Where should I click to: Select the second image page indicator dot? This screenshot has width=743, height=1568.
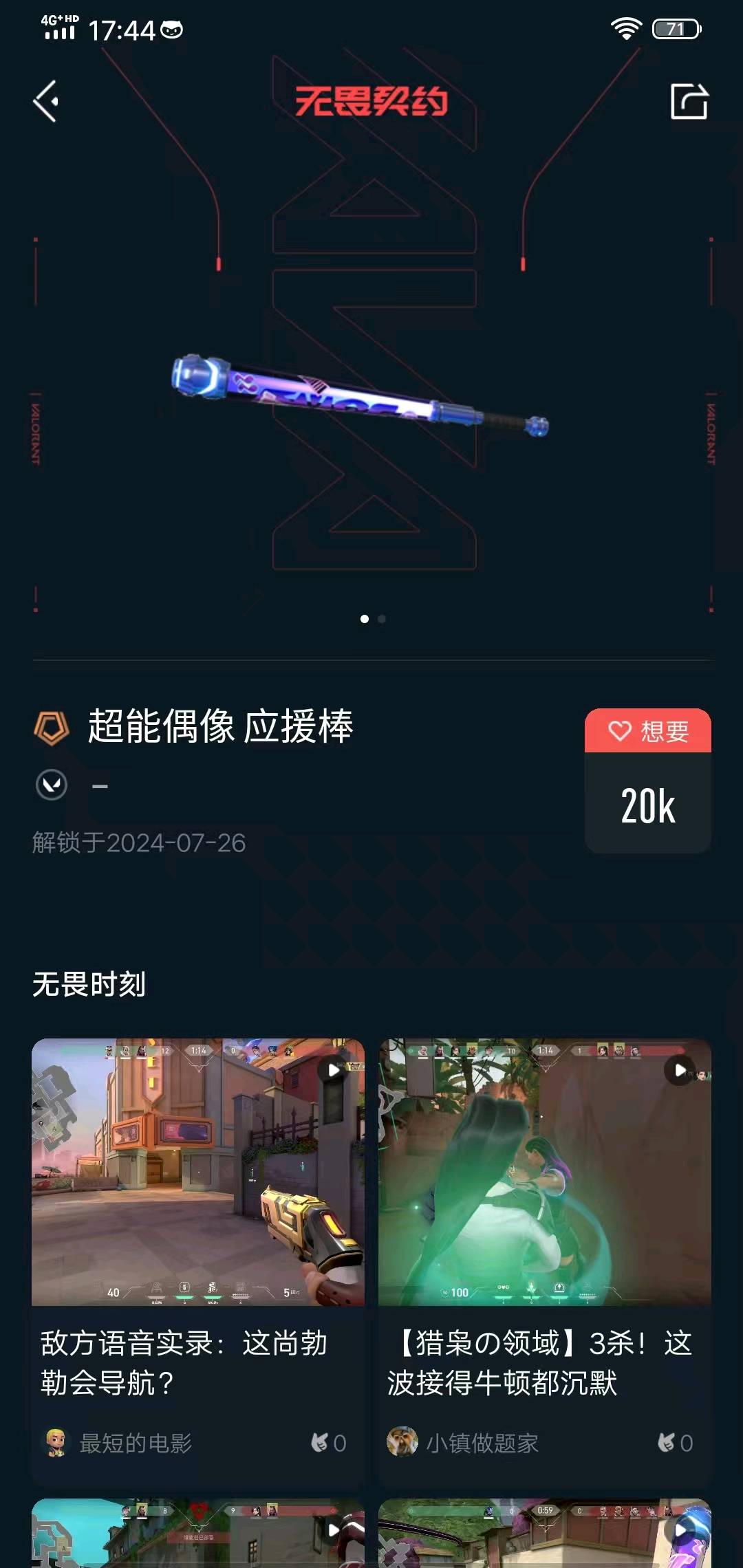click(x=382, y=619)
